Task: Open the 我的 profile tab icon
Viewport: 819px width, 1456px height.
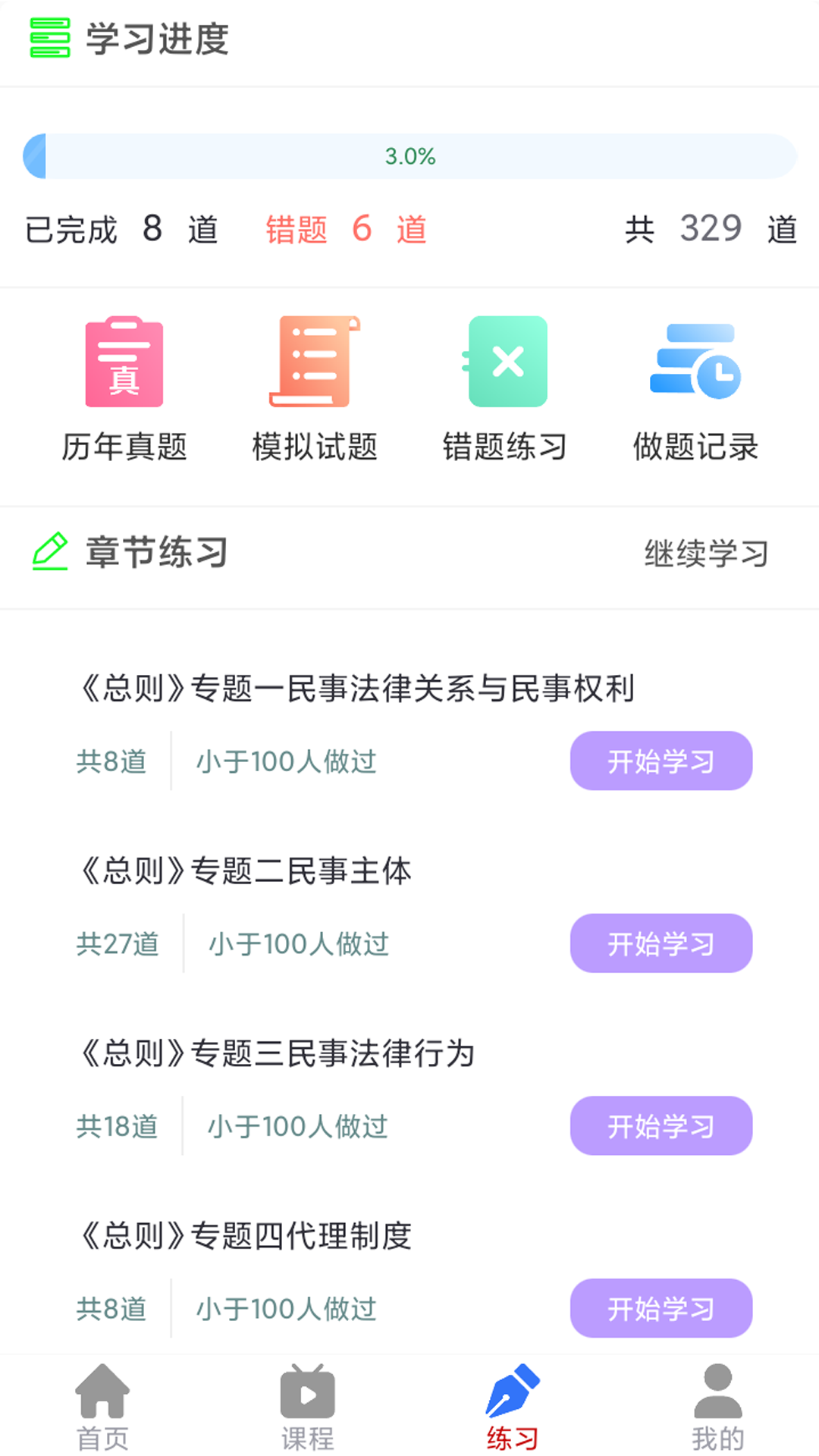Action: point(716,1398)
